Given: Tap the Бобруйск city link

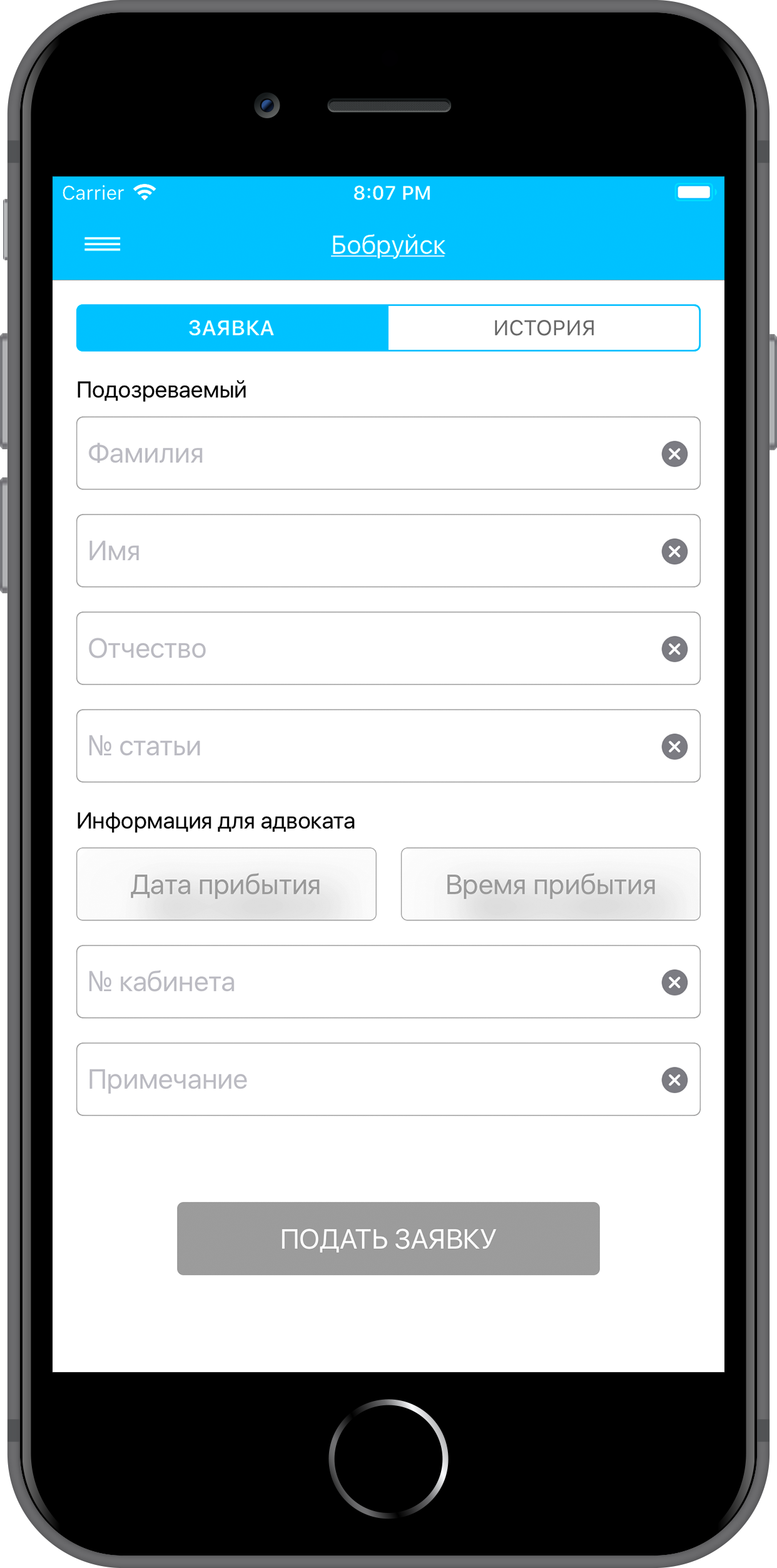Looking at the screenshot, I should 388,245.
